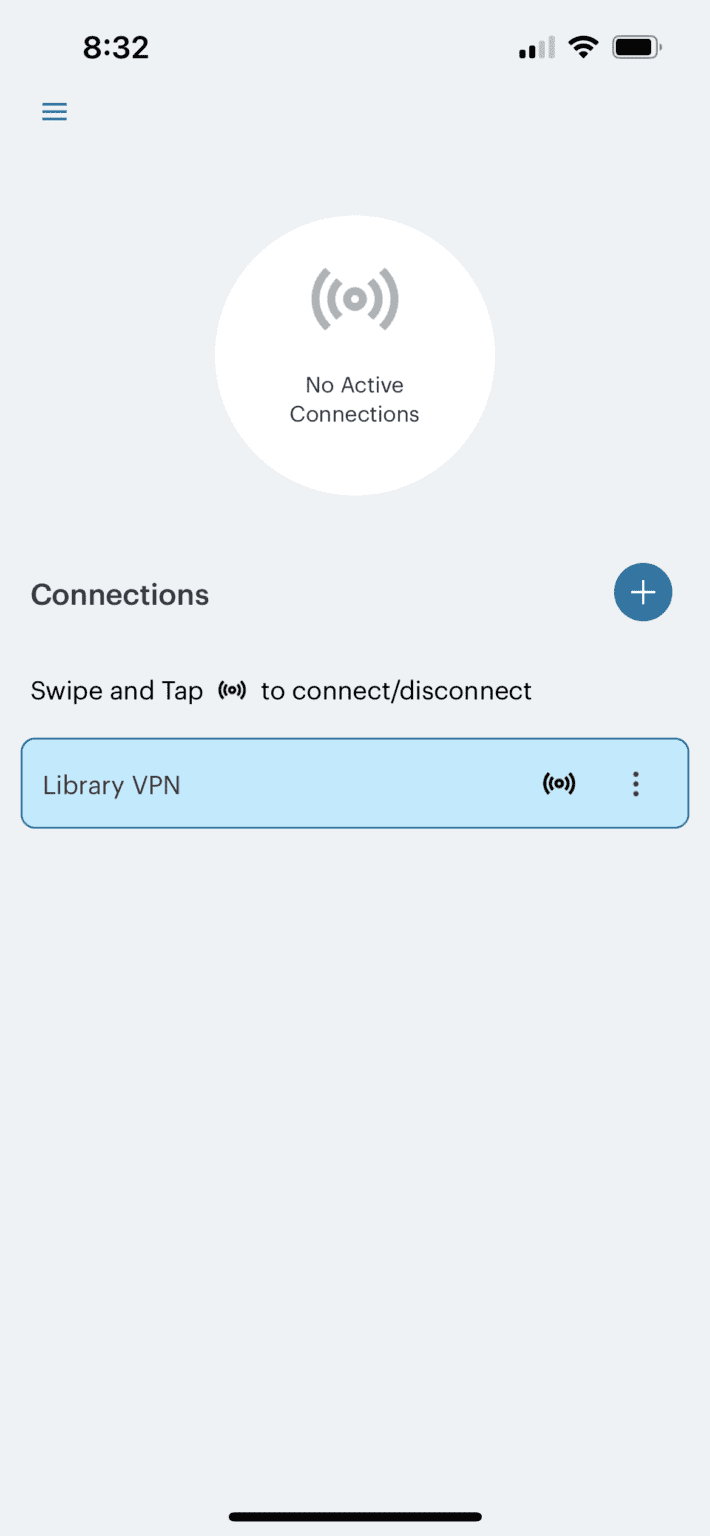Viewport: 710px width, 1536px height.
Task: Add a new connection with plus button
Action: pyautogui.click(x=642, y=592)
